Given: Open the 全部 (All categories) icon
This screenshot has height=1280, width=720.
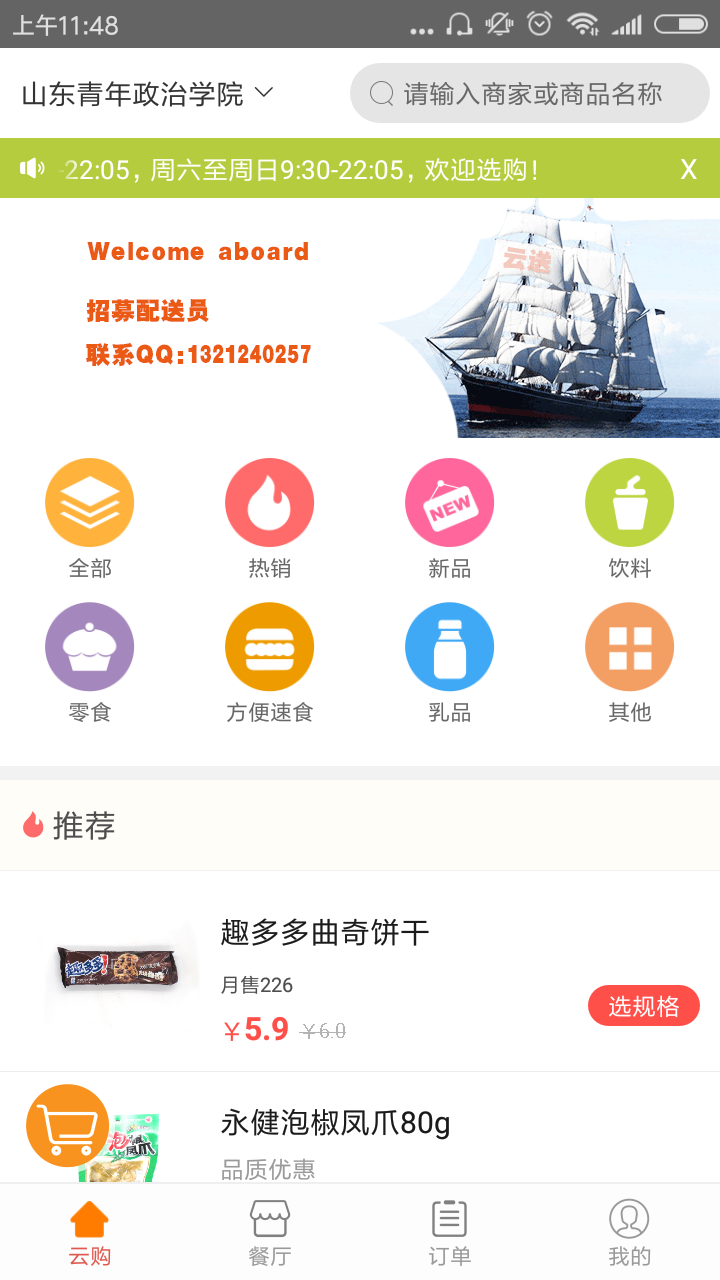Looking at the screenshot, I should click(89, 502).
